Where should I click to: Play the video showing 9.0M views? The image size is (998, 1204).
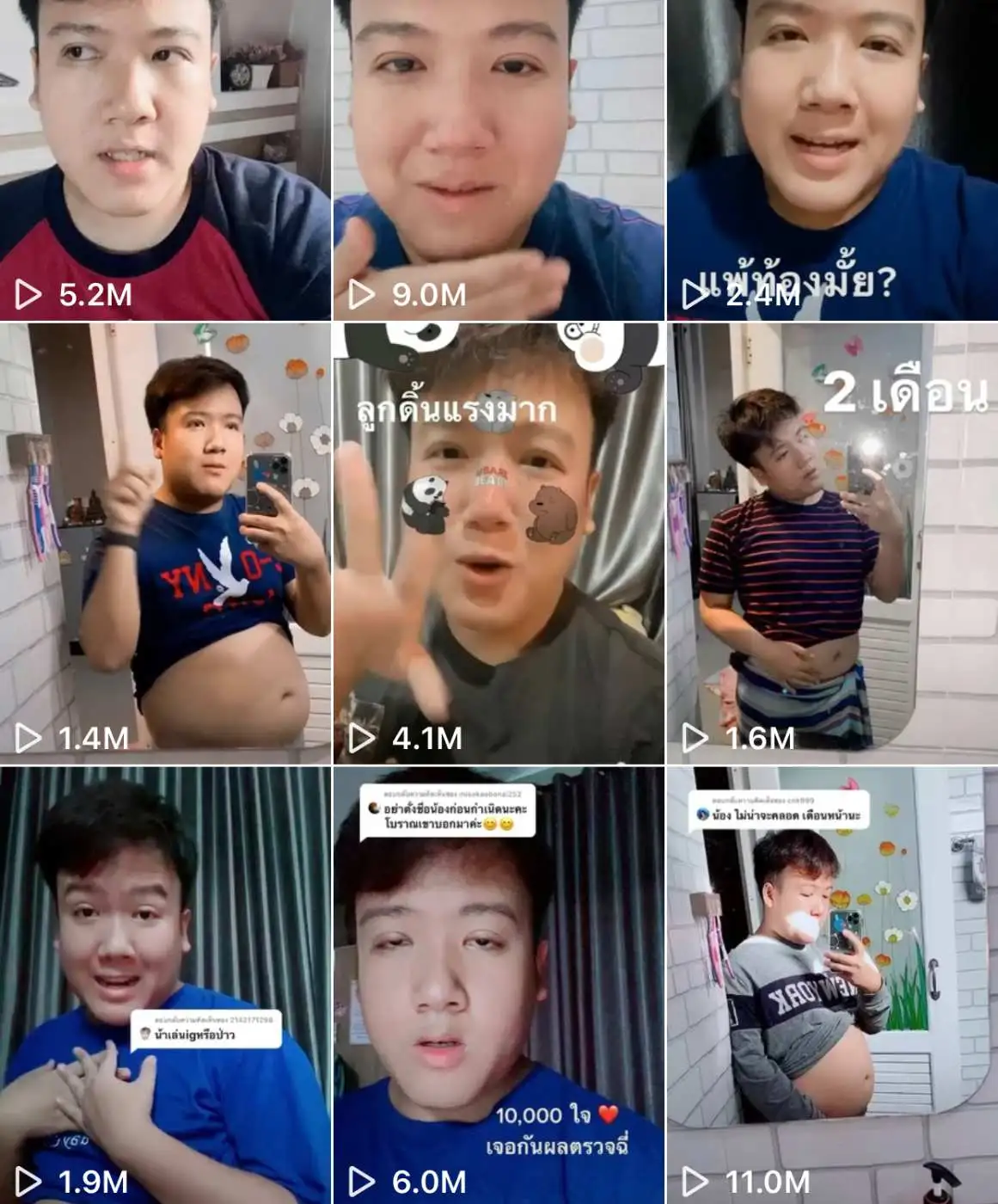click(499, 160)
